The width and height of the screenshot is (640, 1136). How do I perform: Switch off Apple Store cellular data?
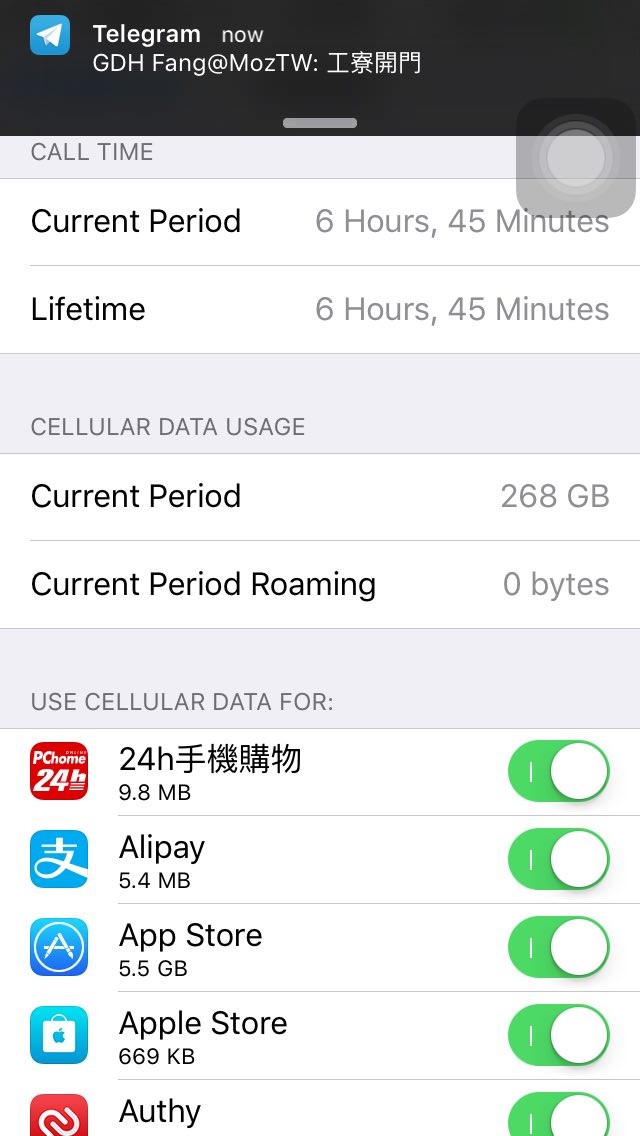coord(559,1035)
